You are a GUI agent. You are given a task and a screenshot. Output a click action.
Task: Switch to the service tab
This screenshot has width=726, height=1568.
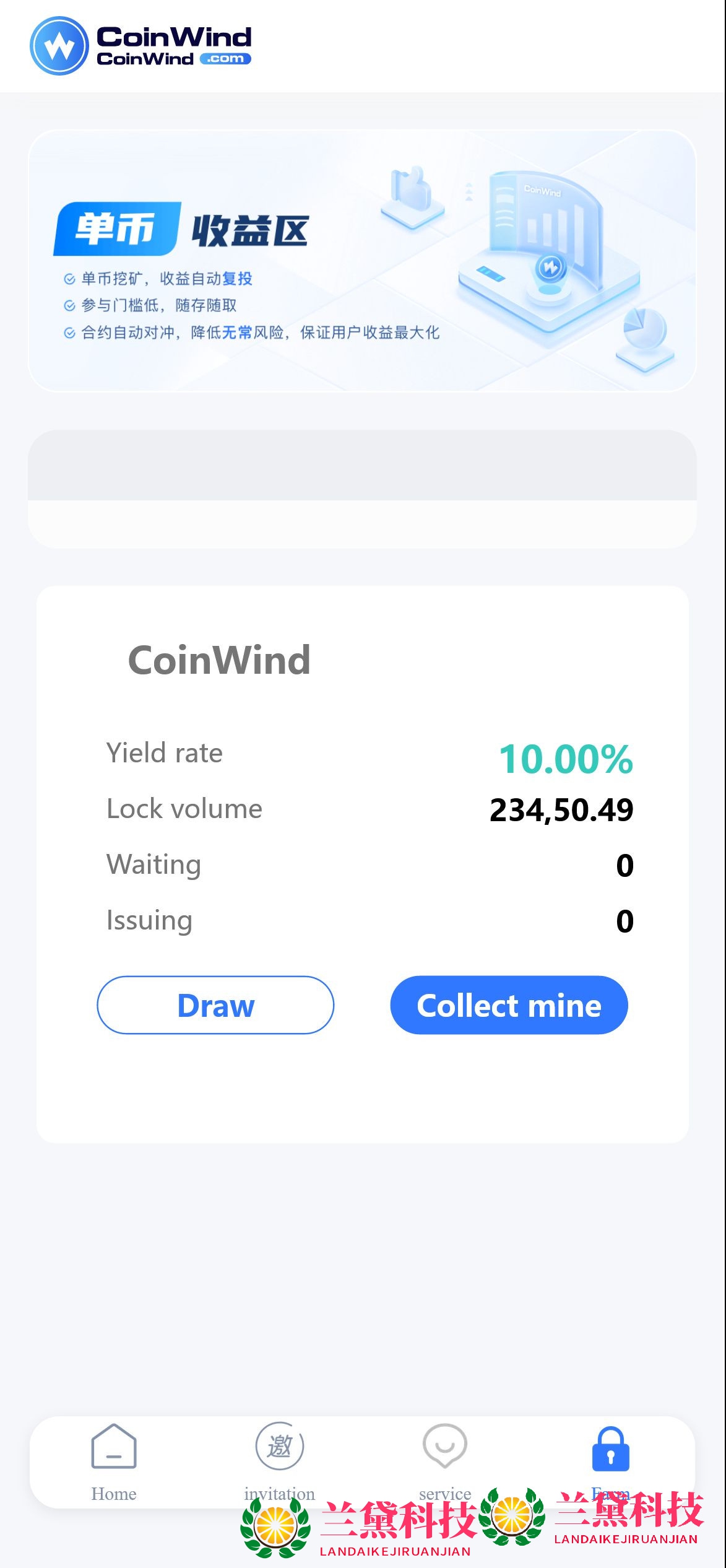(445, 1455)
